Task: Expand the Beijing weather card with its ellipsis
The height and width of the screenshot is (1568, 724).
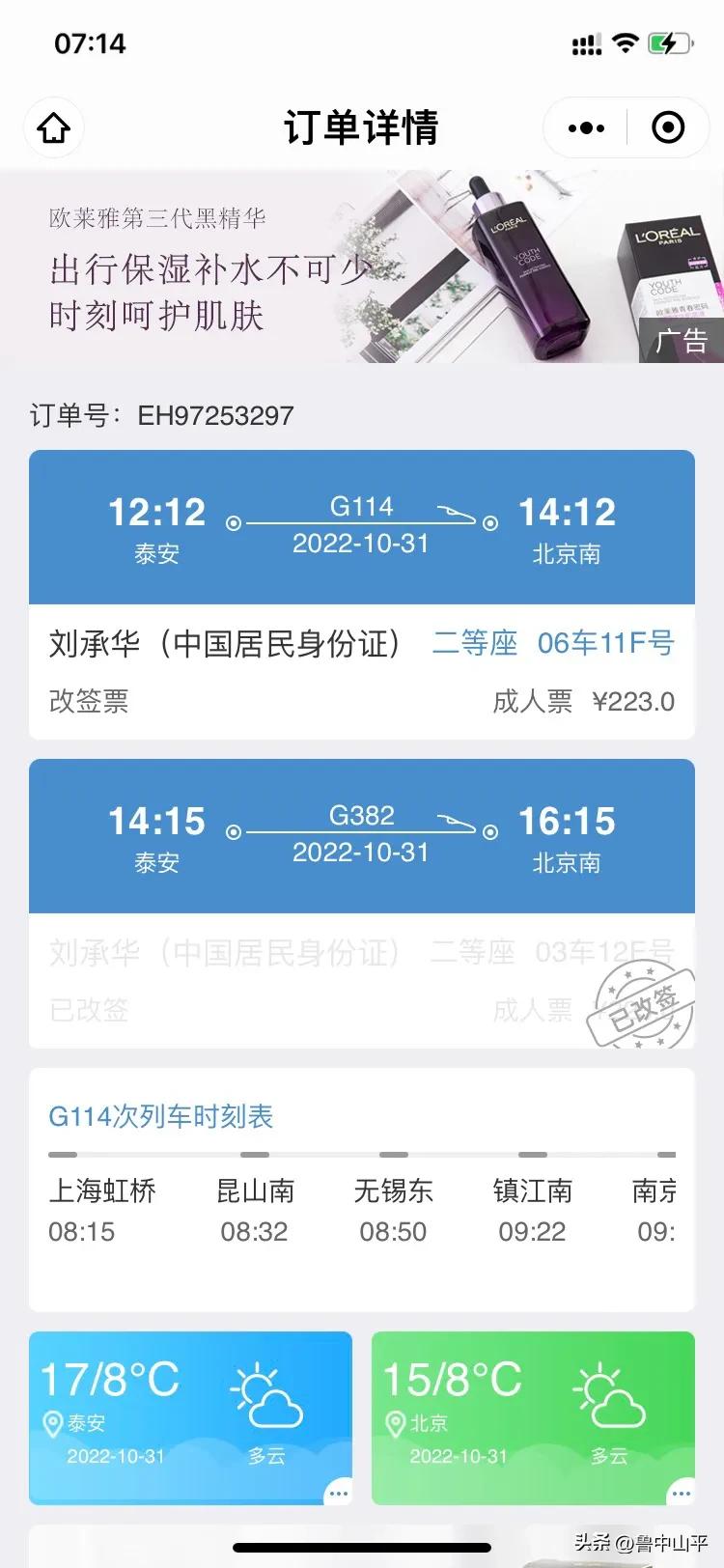Action: 680,1493
